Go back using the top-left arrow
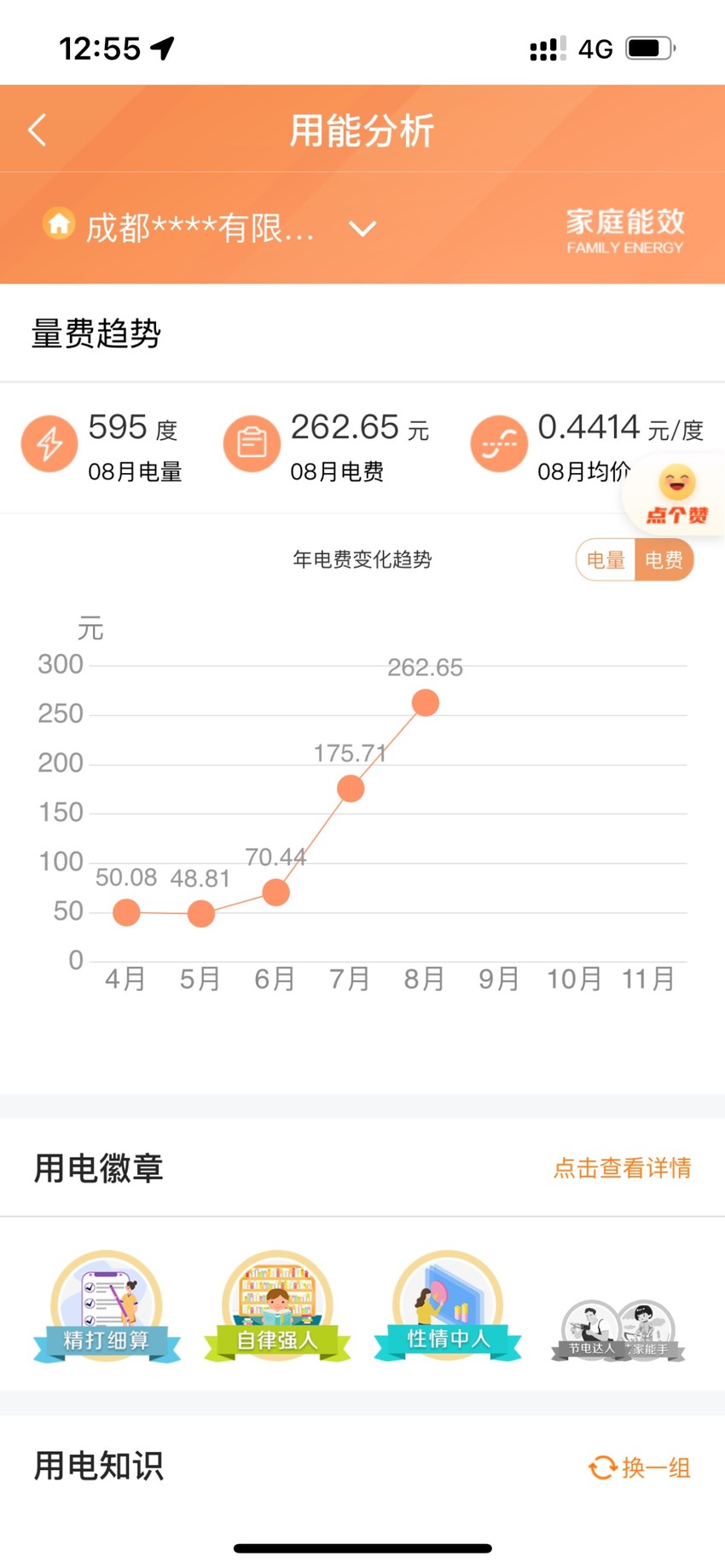 coord(37,130)
